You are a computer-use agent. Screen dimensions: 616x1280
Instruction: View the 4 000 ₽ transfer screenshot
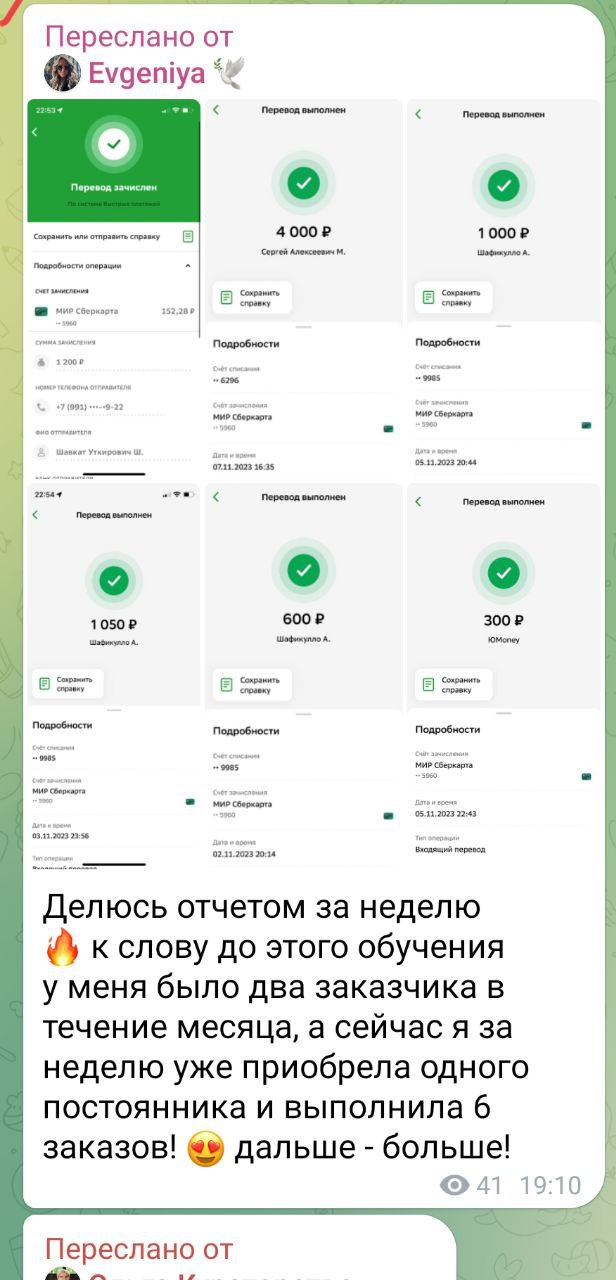(x=303, y=285)
